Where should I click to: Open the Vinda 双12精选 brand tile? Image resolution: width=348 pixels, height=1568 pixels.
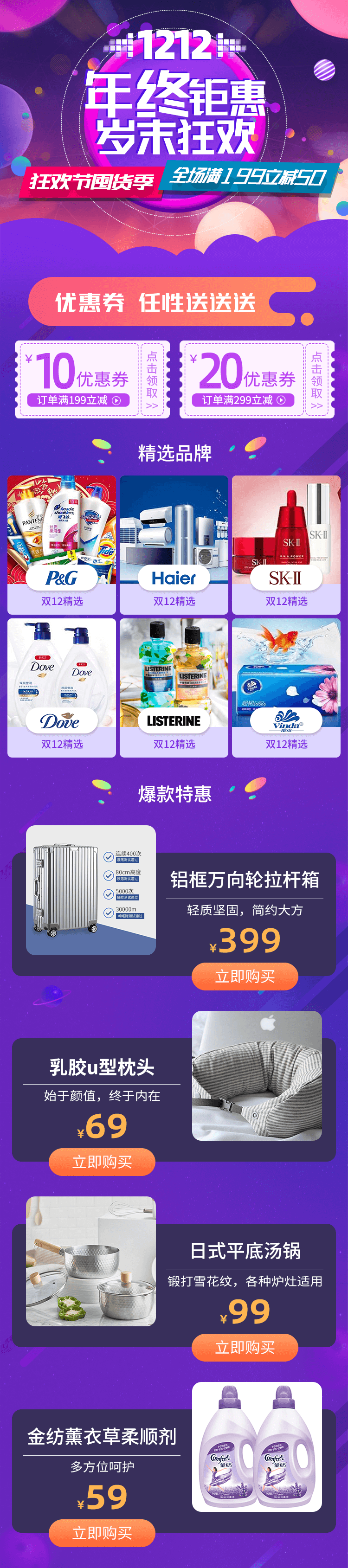click(286, 688)
